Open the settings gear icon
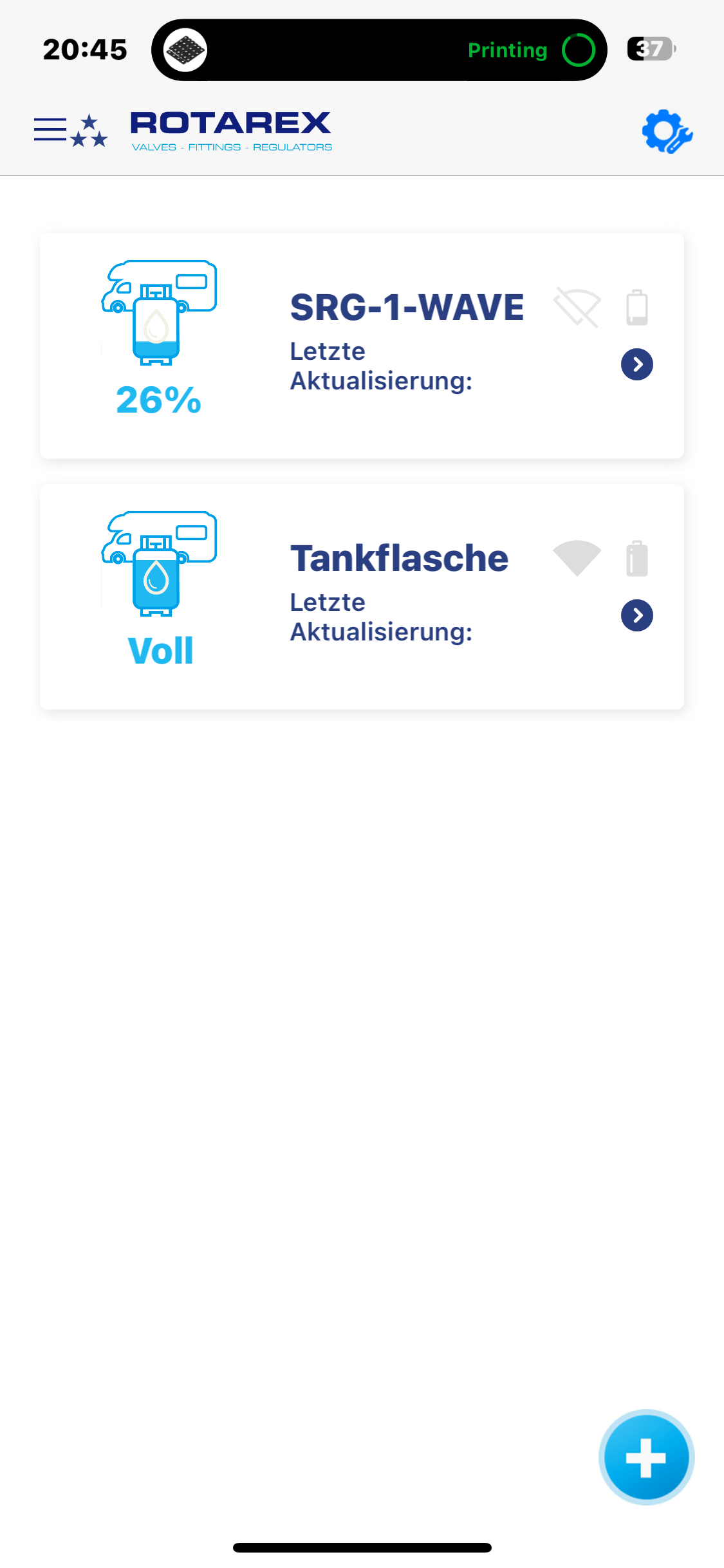 pos(667,132)
